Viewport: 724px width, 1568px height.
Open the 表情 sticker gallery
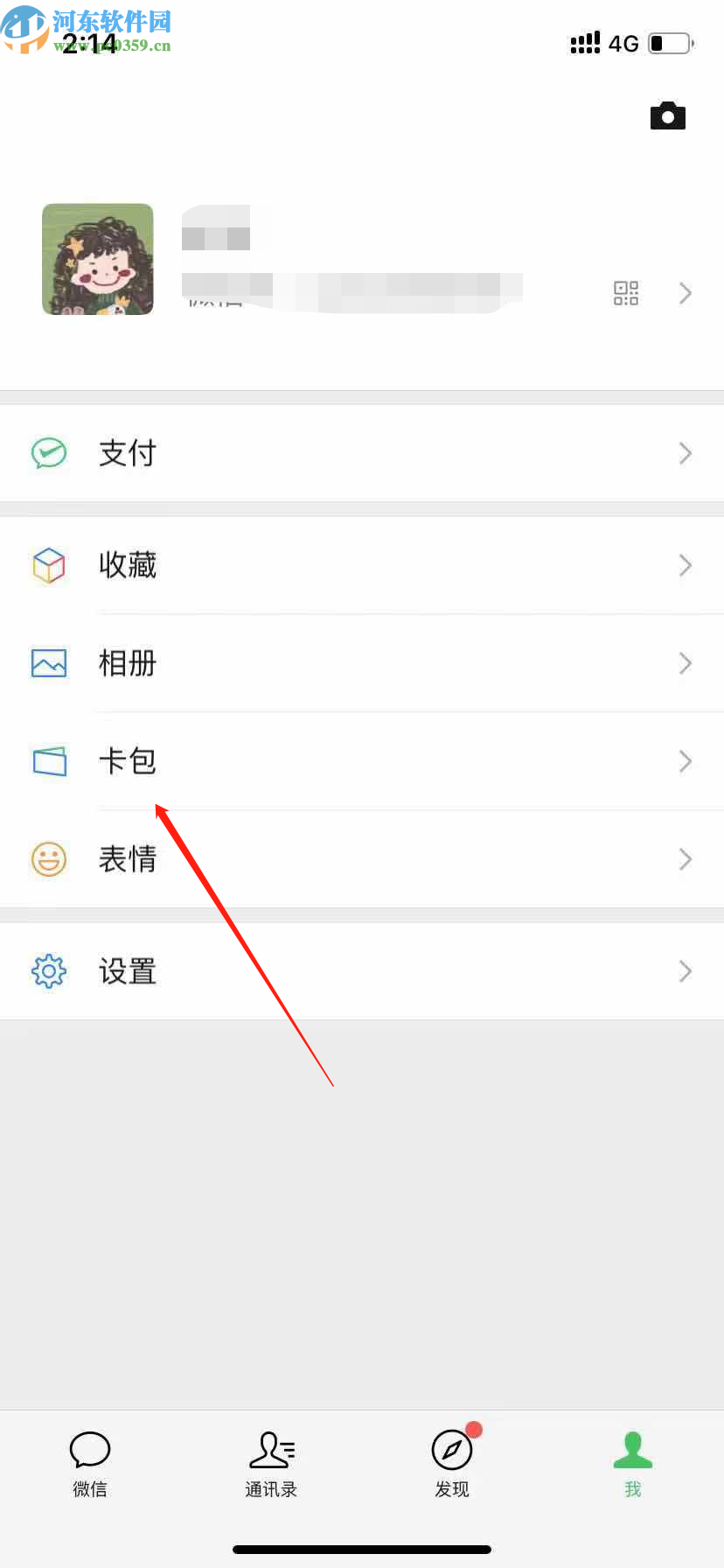[x=362, y=859]
